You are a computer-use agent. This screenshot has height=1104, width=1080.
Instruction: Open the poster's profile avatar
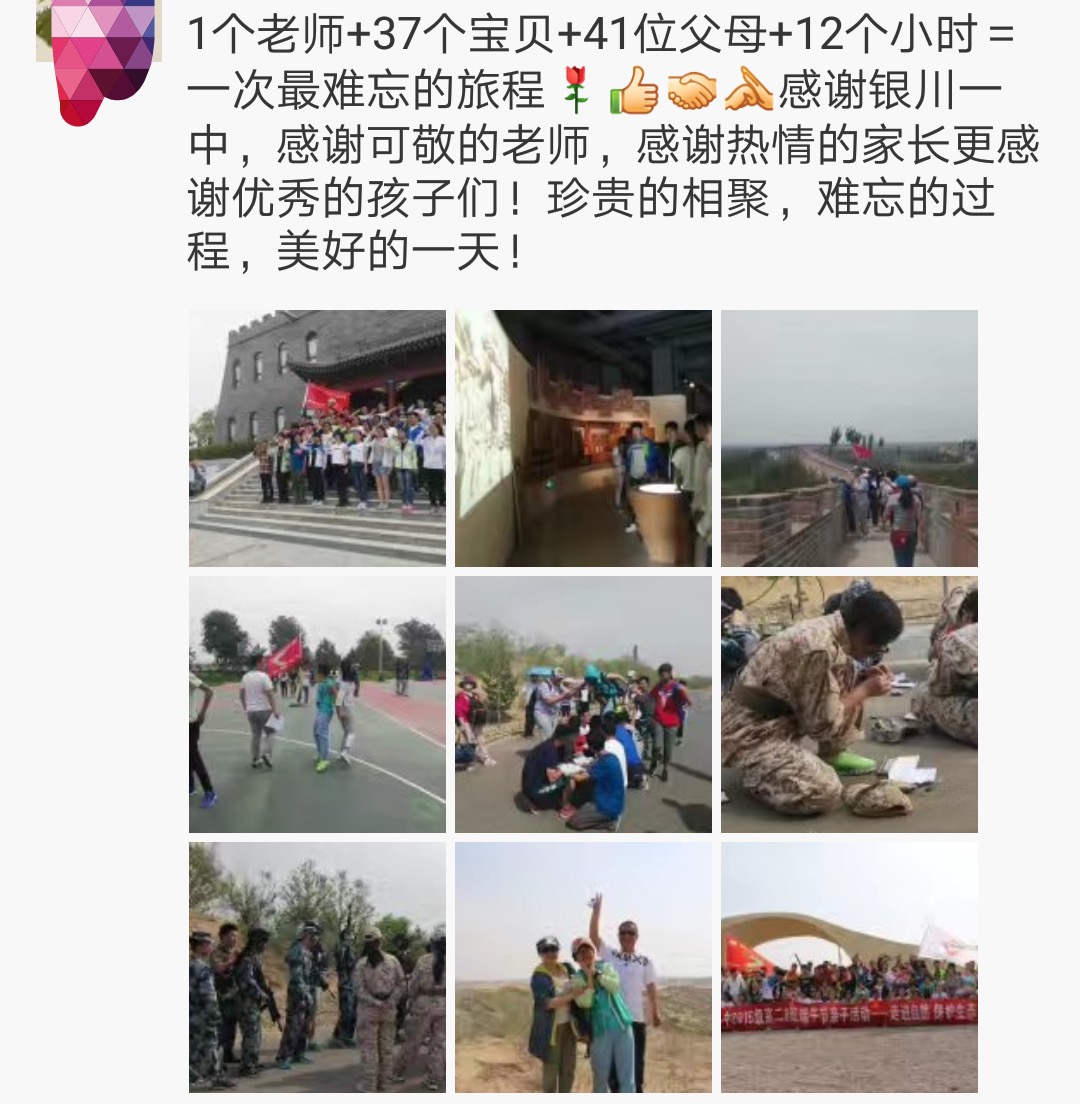tap(98, 60)
